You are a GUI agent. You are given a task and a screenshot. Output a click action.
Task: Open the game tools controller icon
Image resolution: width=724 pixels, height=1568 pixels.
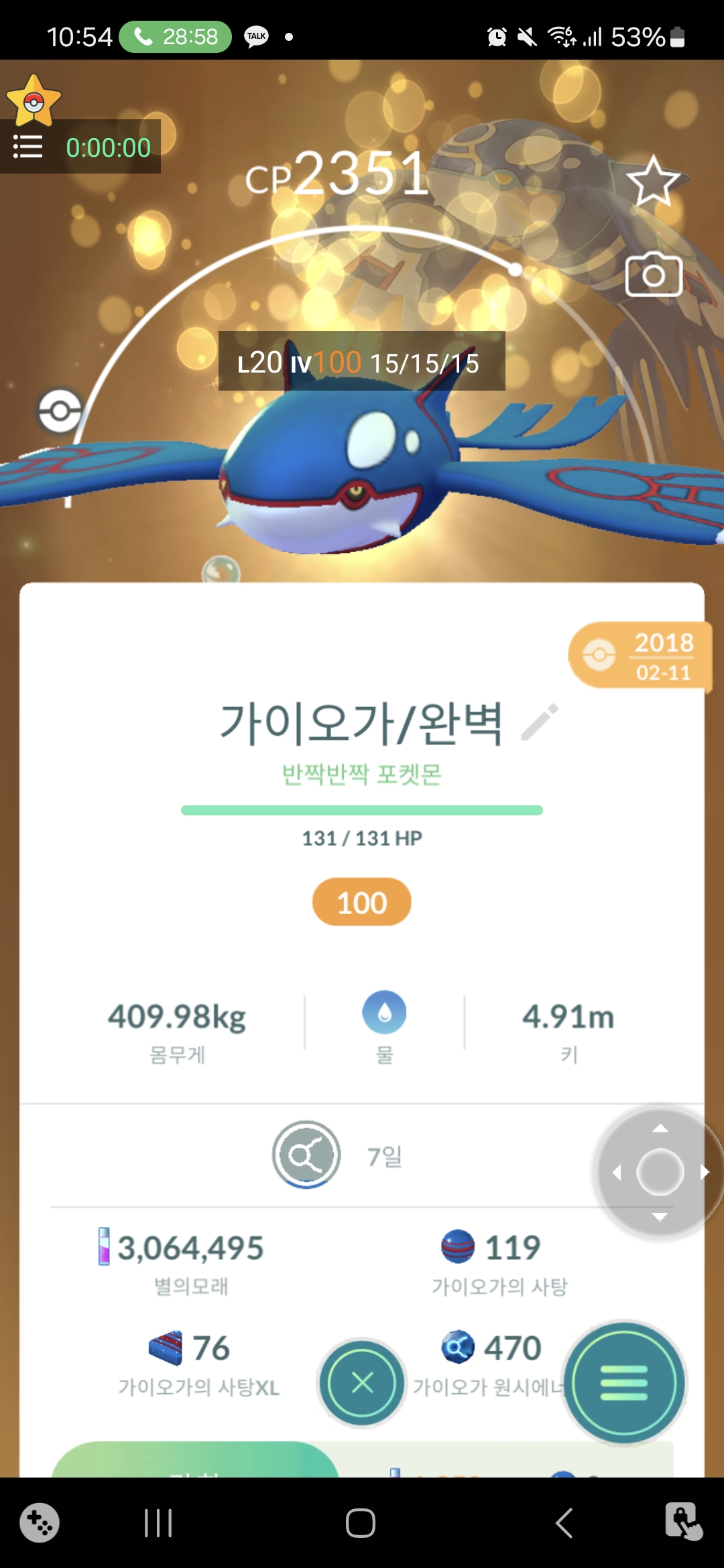pyautogui.click(x=40, y=1523)
